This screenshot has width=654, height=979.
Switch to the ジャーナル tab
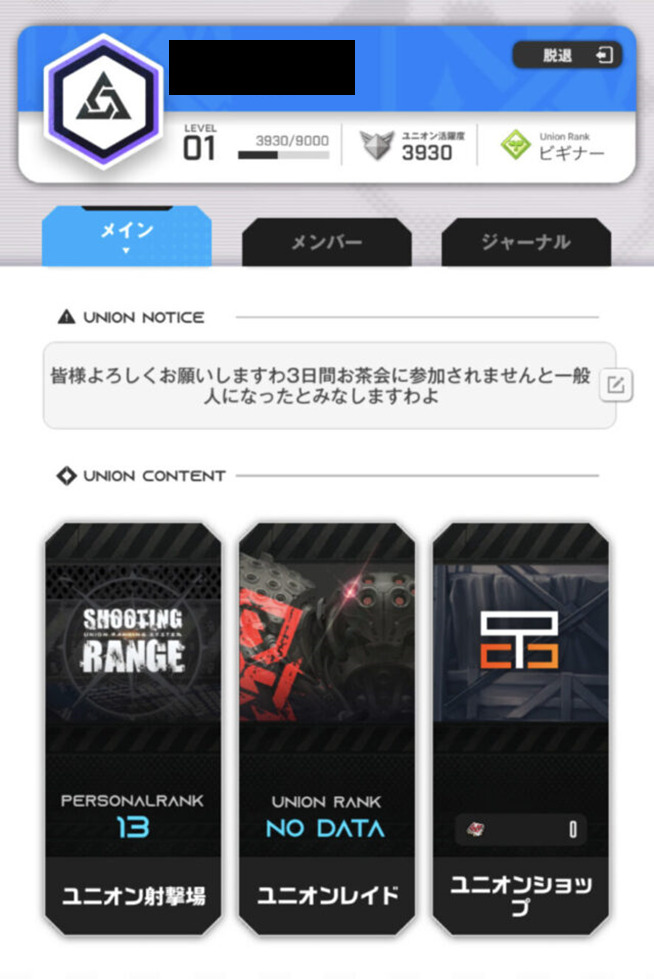click(x=525, y=242)
